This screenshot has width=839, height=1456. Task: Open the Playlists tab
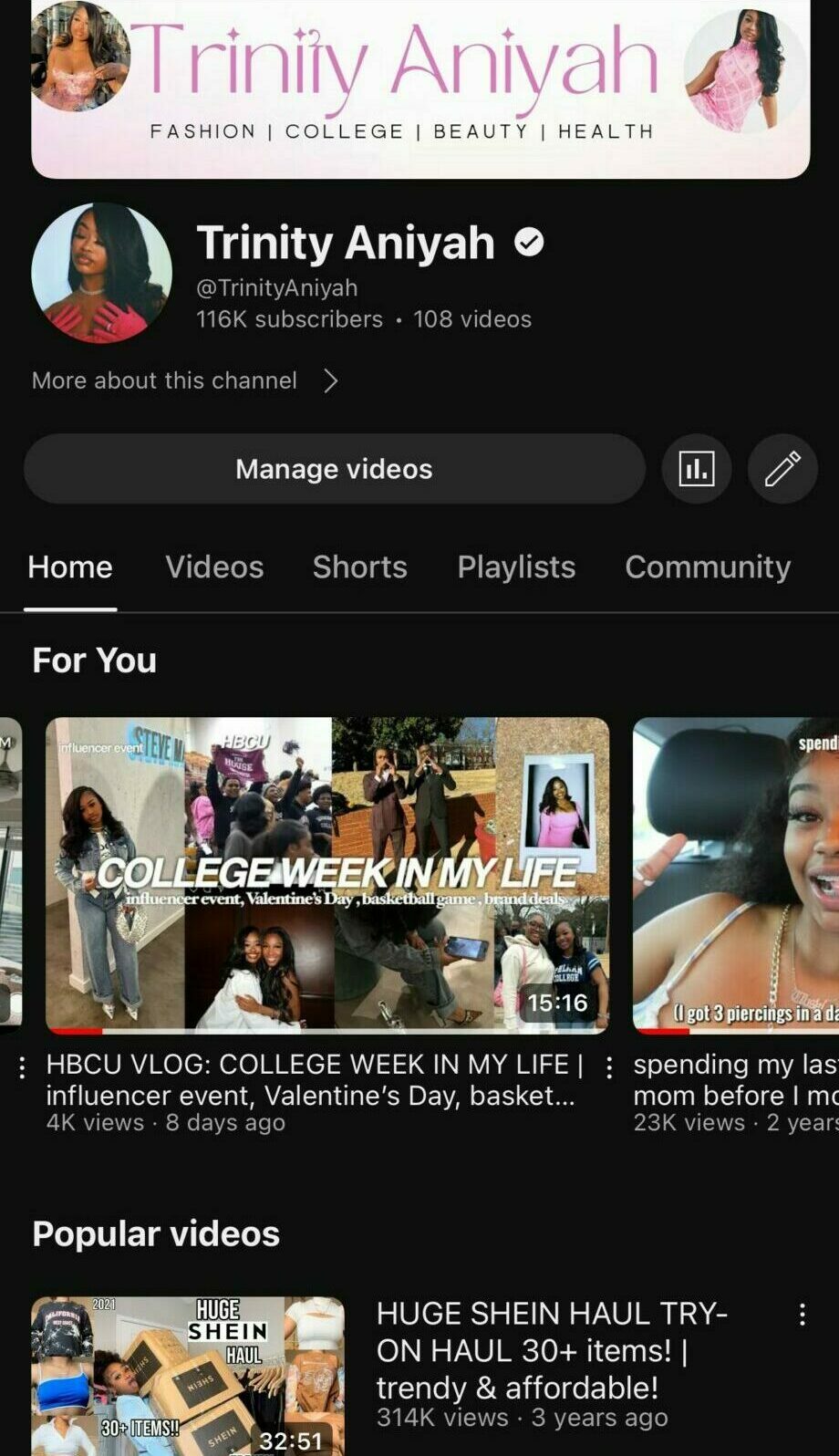(x=516, y=567)
